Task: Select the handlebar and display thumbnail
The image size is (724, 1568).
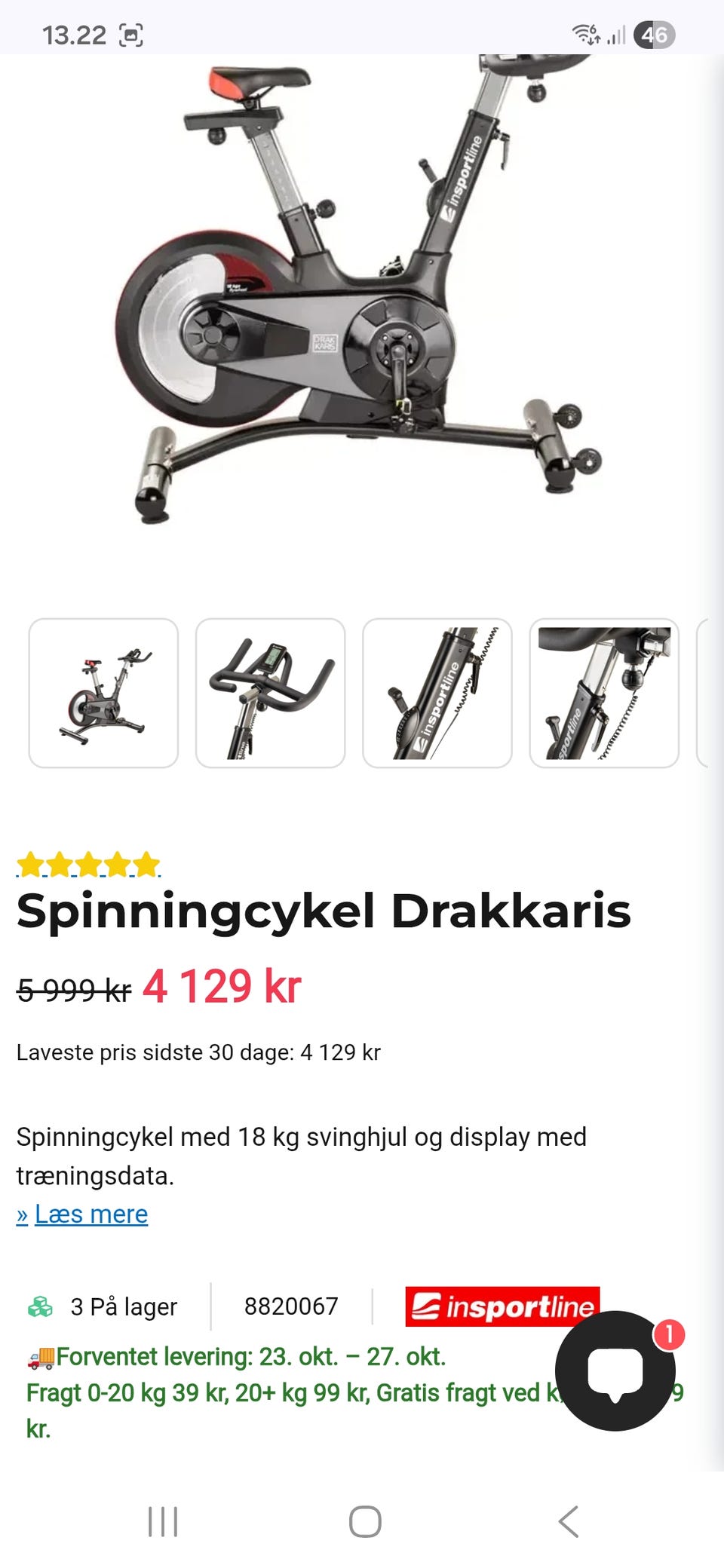Action: (x=270, y=693)
